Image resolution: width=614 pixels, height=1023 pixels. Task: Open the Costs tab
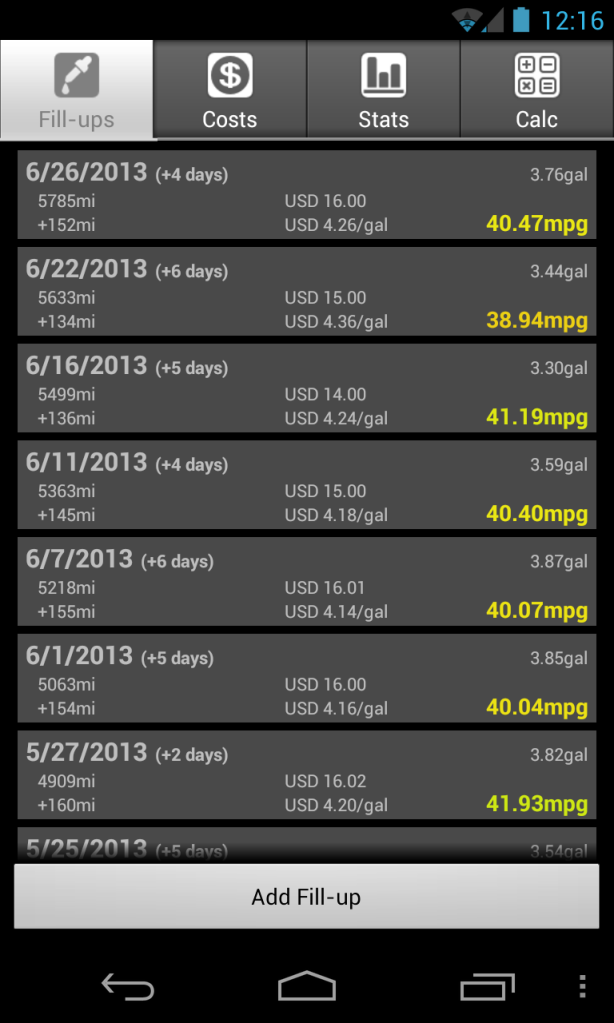[230, 90]
